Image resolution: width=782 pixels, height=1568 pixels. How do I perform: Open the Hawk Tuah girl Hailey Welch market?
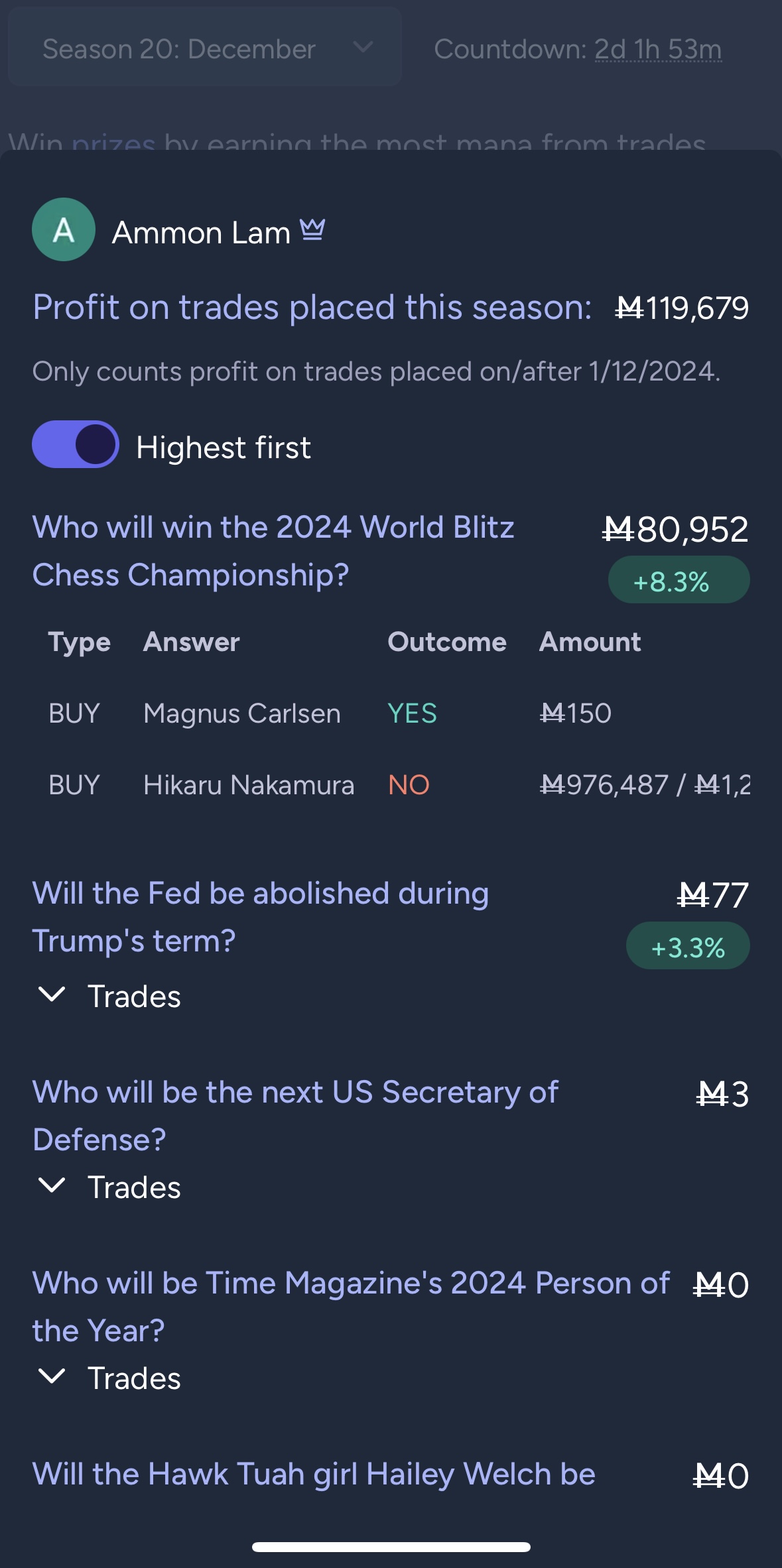click(x=314, y=1474)
